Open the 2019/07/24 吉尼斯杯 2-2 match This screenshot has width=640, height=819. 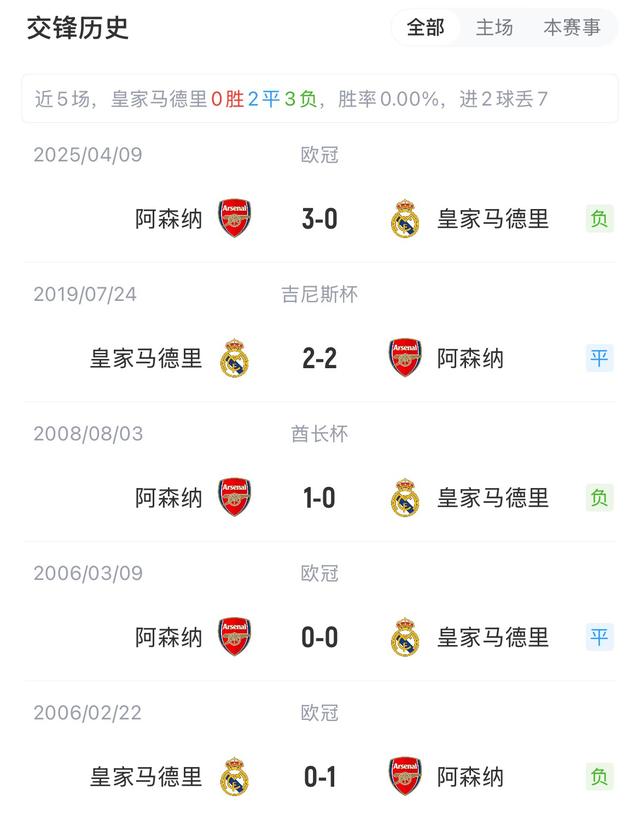tap(320, 358)
